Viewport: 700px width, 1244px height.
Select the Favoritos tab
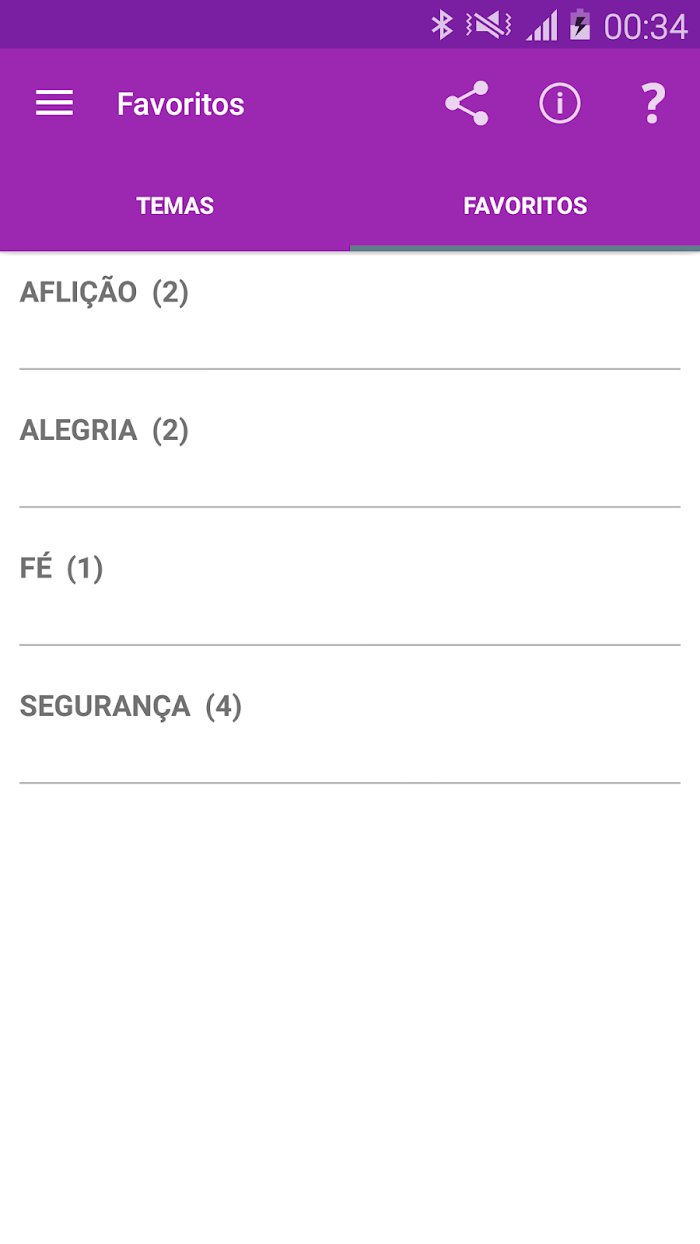[x=525, y=206]
